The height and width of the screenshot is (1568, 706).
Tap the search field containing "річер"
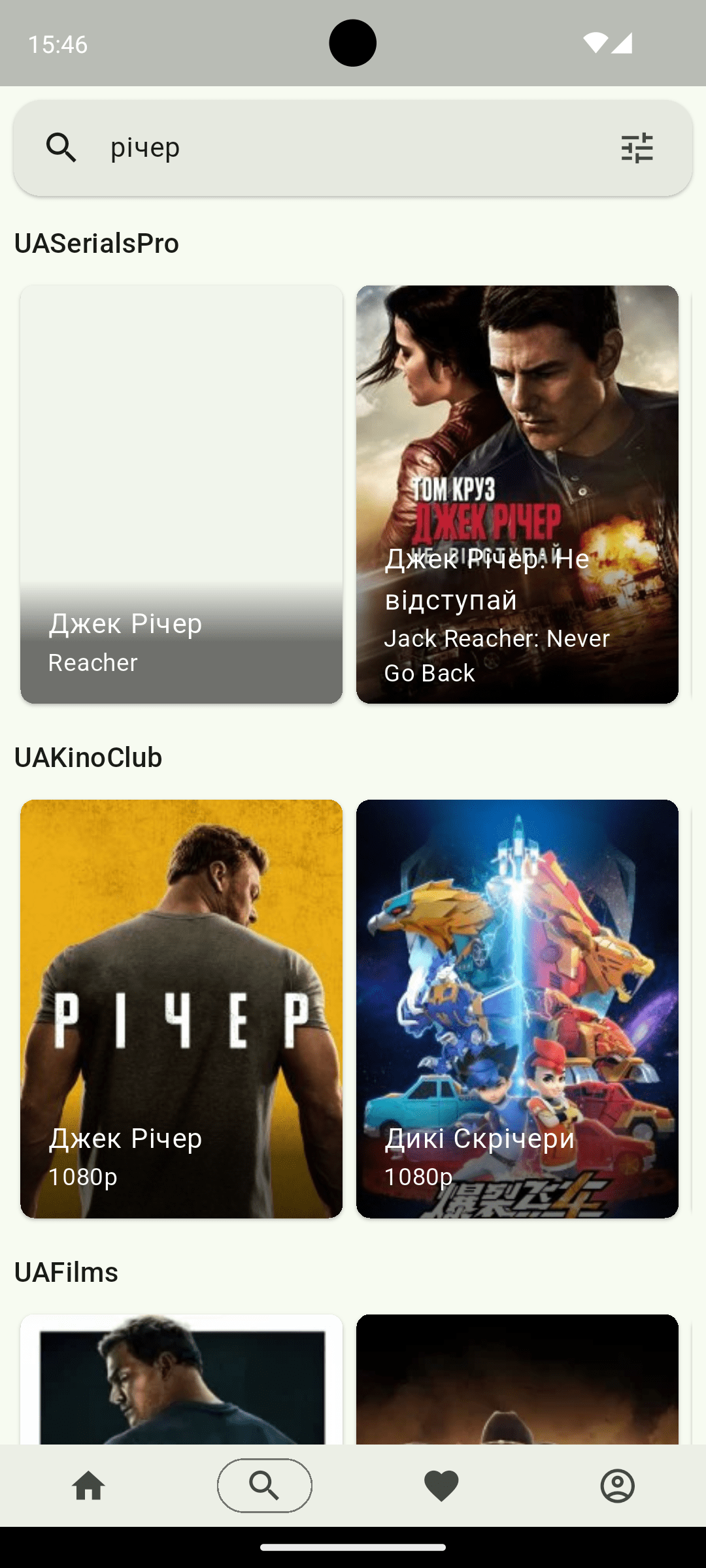pos(340,148)
